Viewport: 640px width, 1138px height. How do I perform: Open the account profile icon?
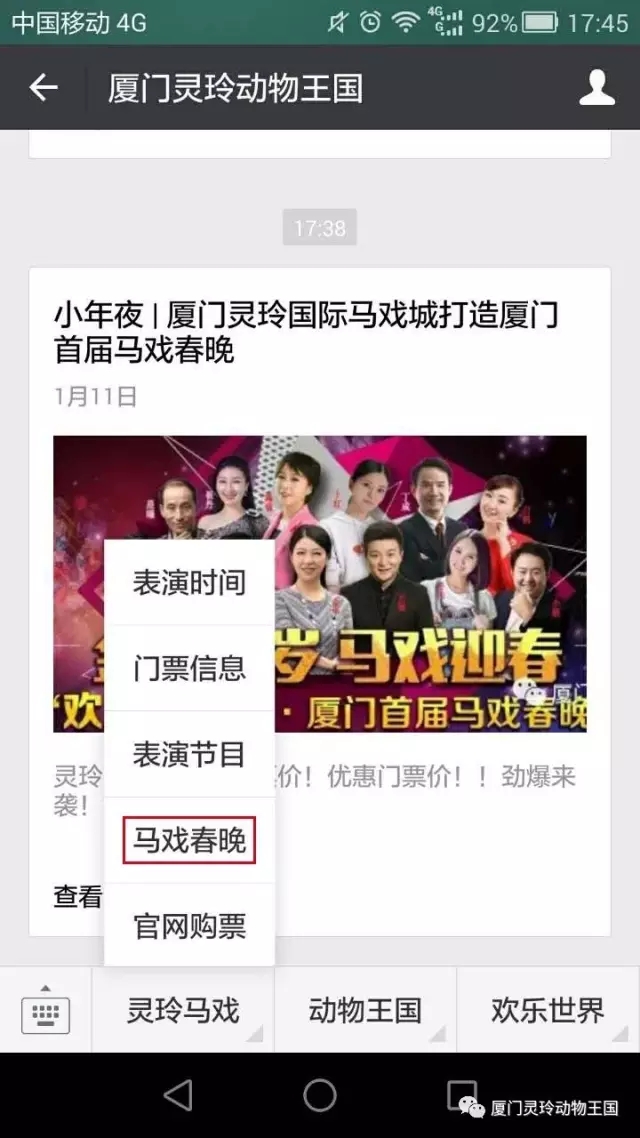(x=597, y=88)
